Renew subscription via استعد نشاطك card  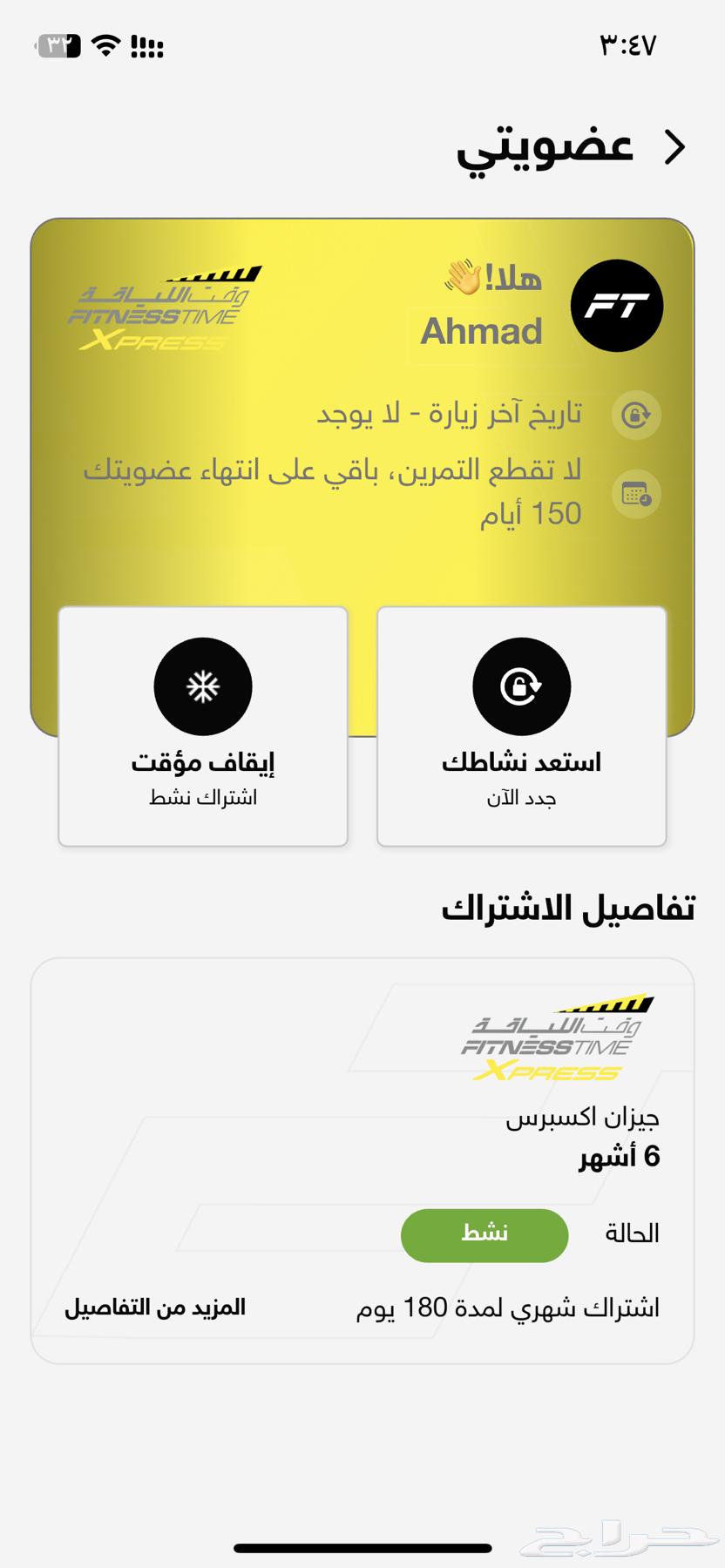(x=521, y=726)
